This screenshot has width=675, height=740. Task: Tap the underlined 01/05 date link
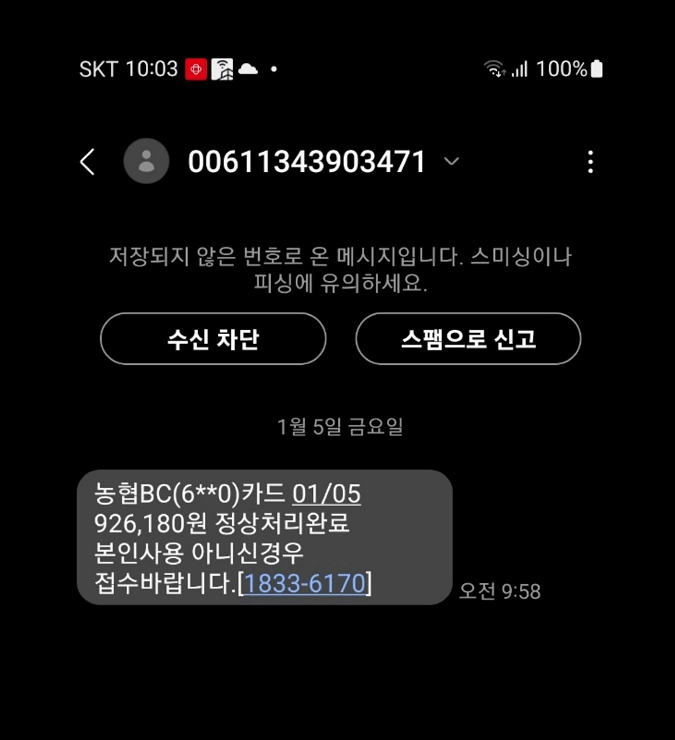[326, 494]
